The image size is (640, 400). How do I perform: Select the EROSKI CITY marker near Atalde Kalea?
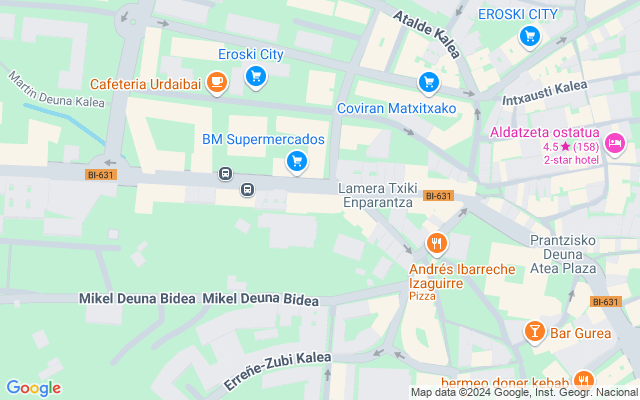tap(530, 37)
